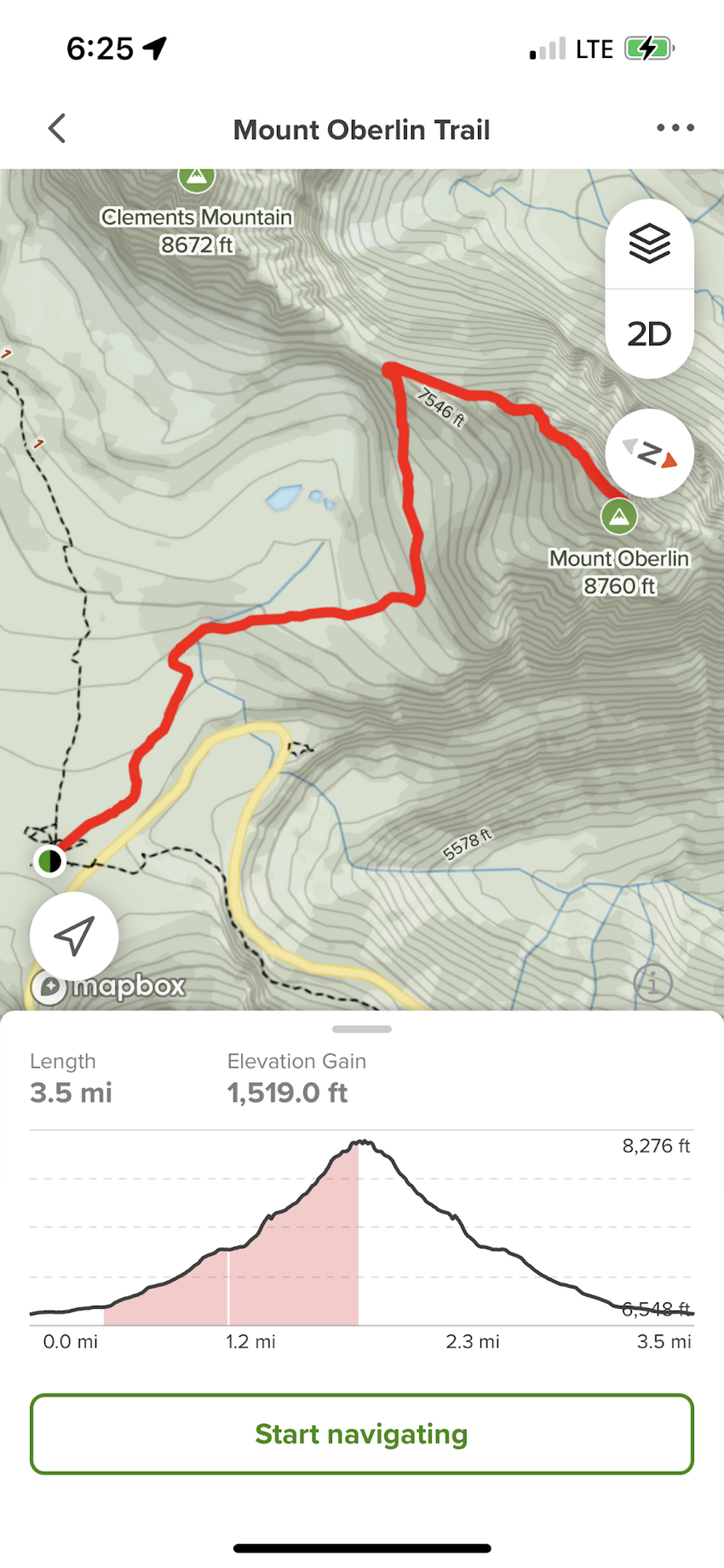Viewport: 724px width, 1568px height.
Task: Open the three-dot overflow menu
Action: [x=675, y=128]
